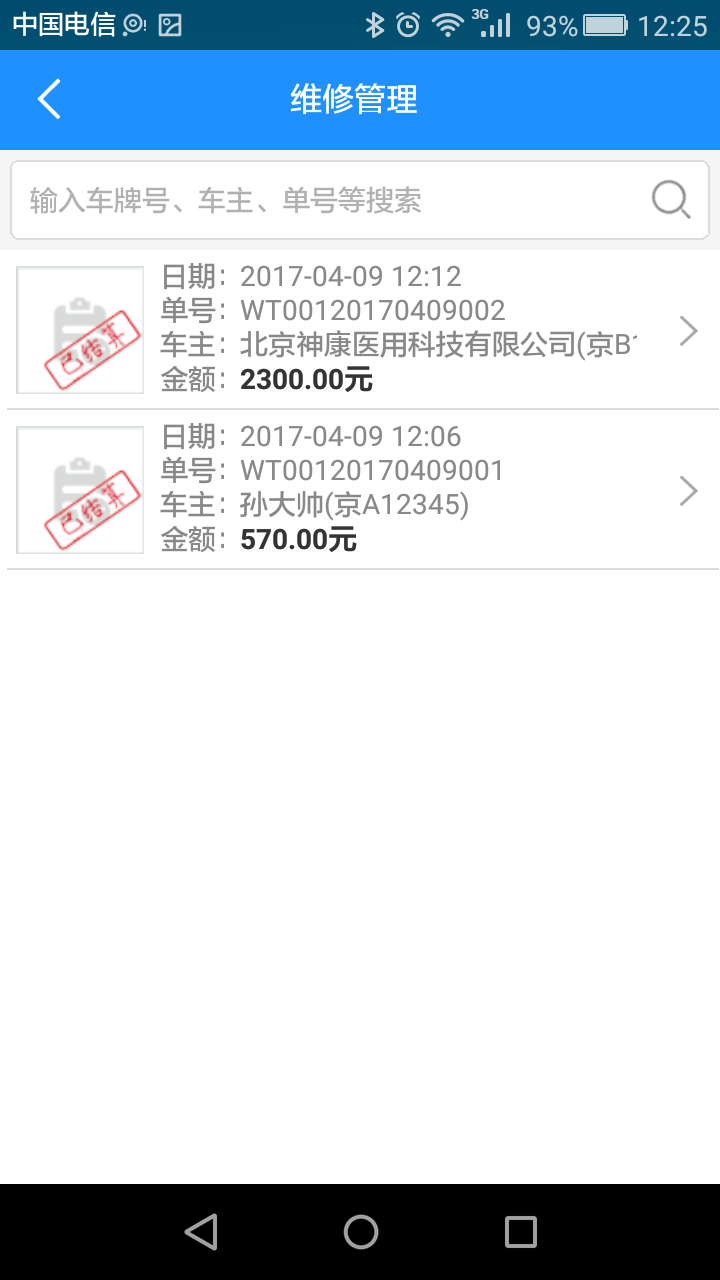Screen dimensions: 720x1280
Task: Tap the system home button
Action: [x=360, y=1232]
